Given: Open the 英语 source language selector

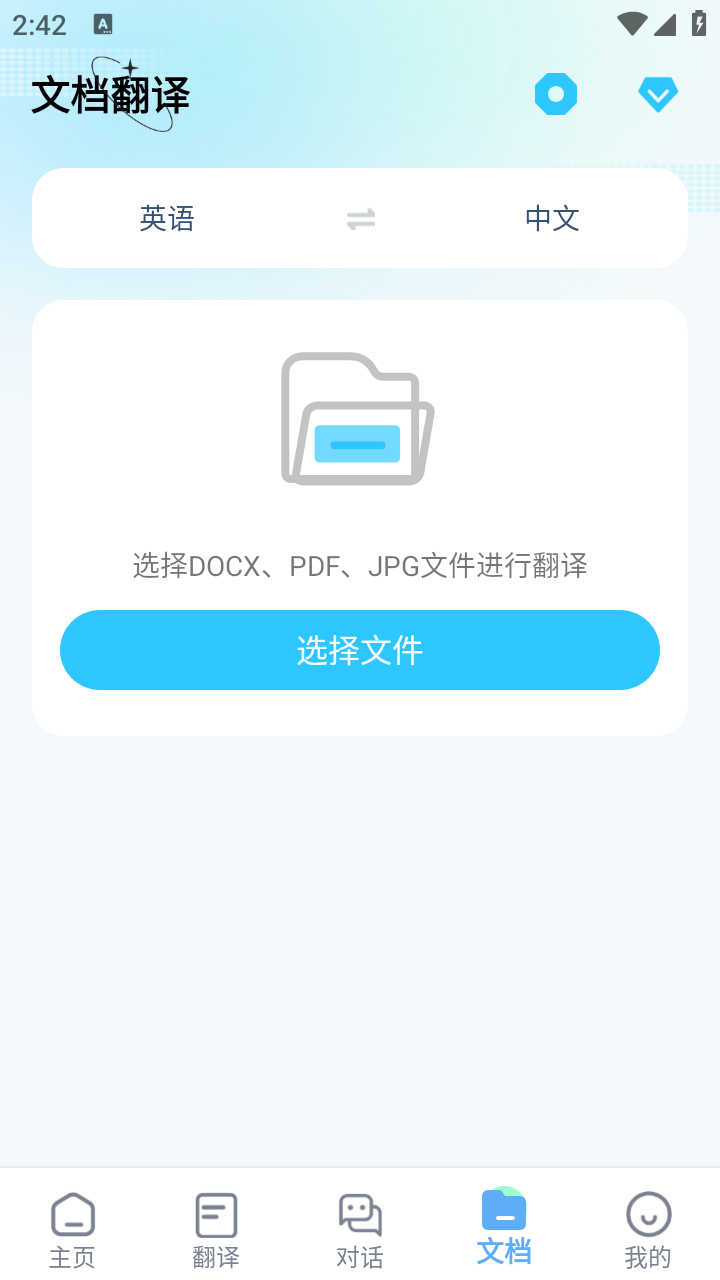Looking at the screenshot, I should [167, 218].
